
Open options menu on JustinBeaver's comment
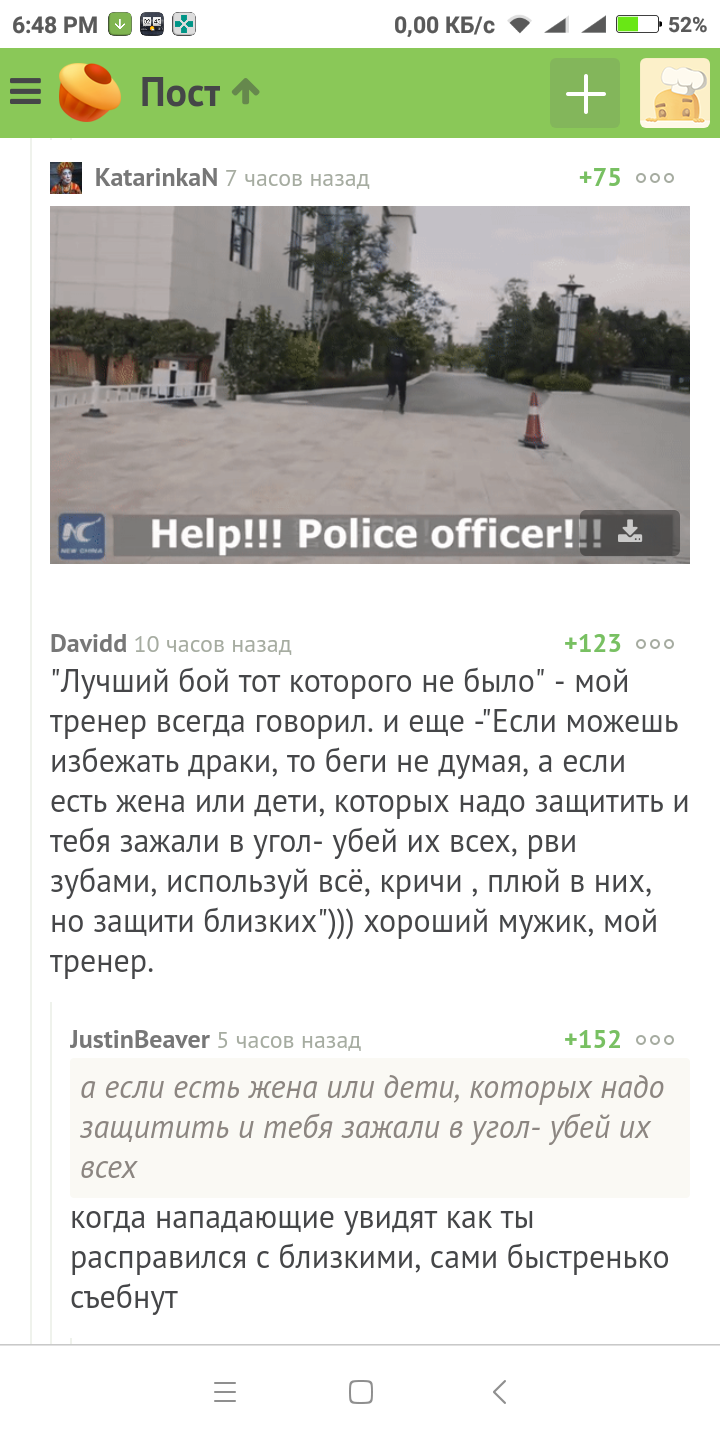coord(655,1039)
